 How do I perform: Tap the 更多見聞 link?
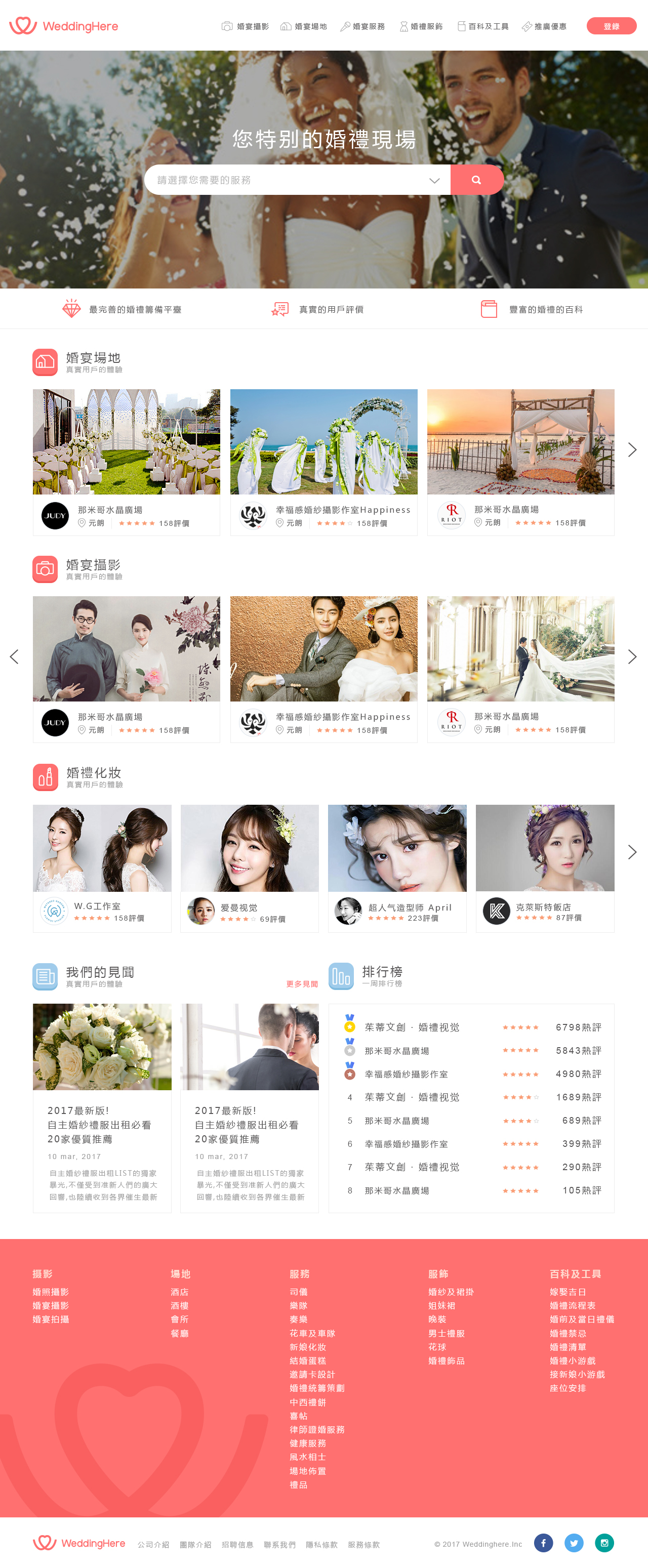[x=302, y=983]
